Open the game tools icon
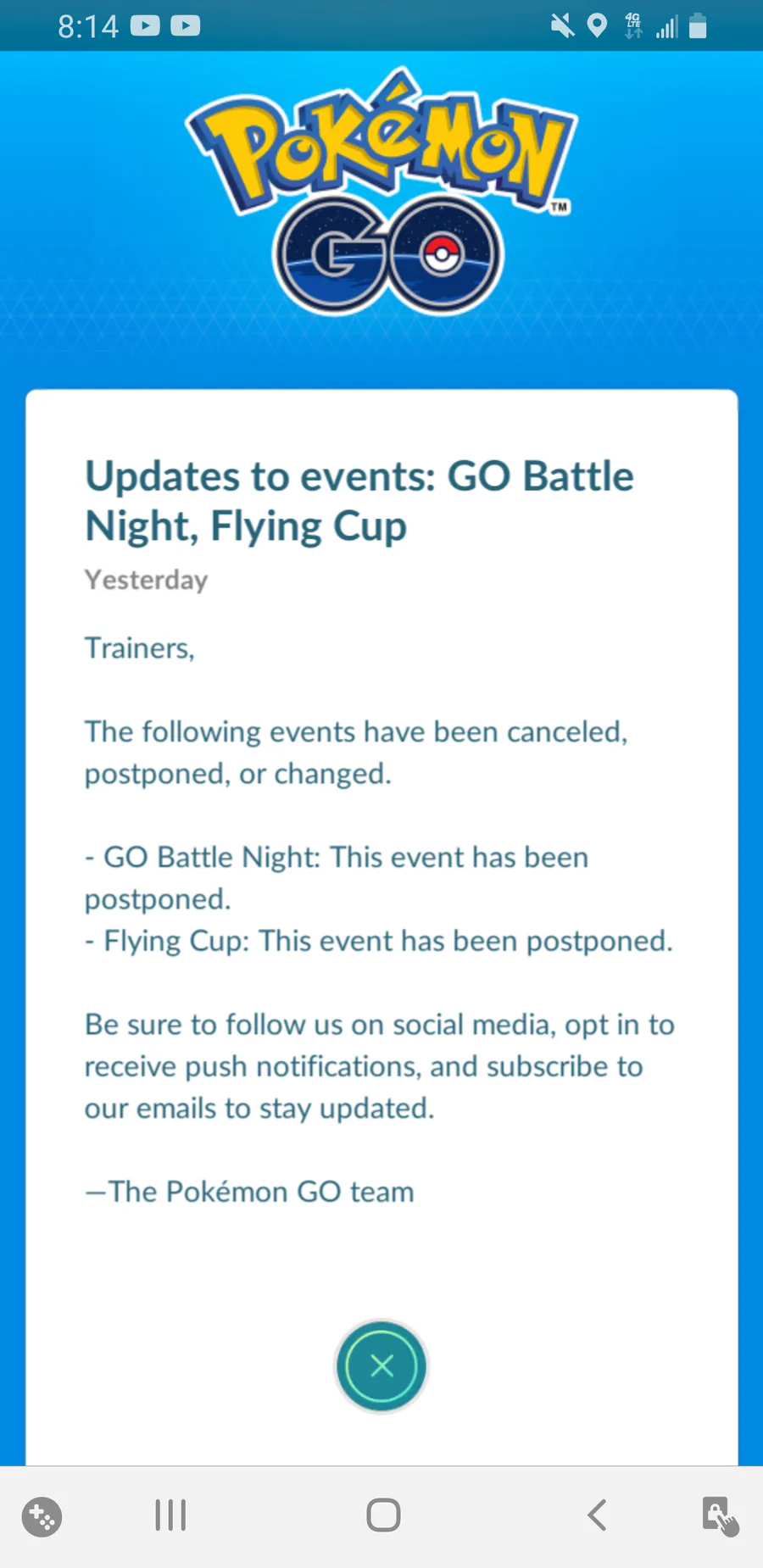763x1568 pixels. point(42,1516)
